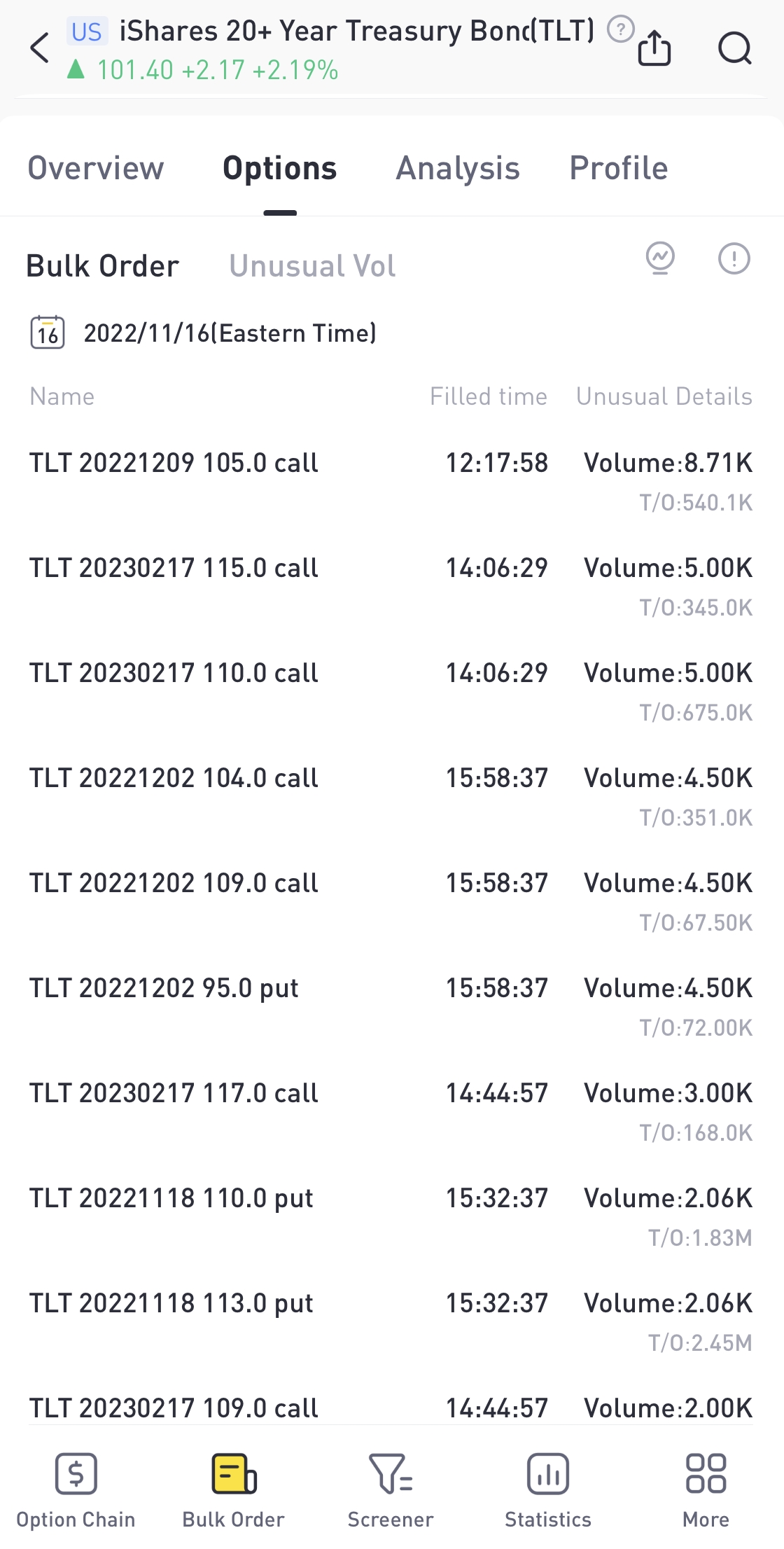784x1549 pixels.
Task: Switch to the Analysis tab
Action: click(x=458, y=169)
